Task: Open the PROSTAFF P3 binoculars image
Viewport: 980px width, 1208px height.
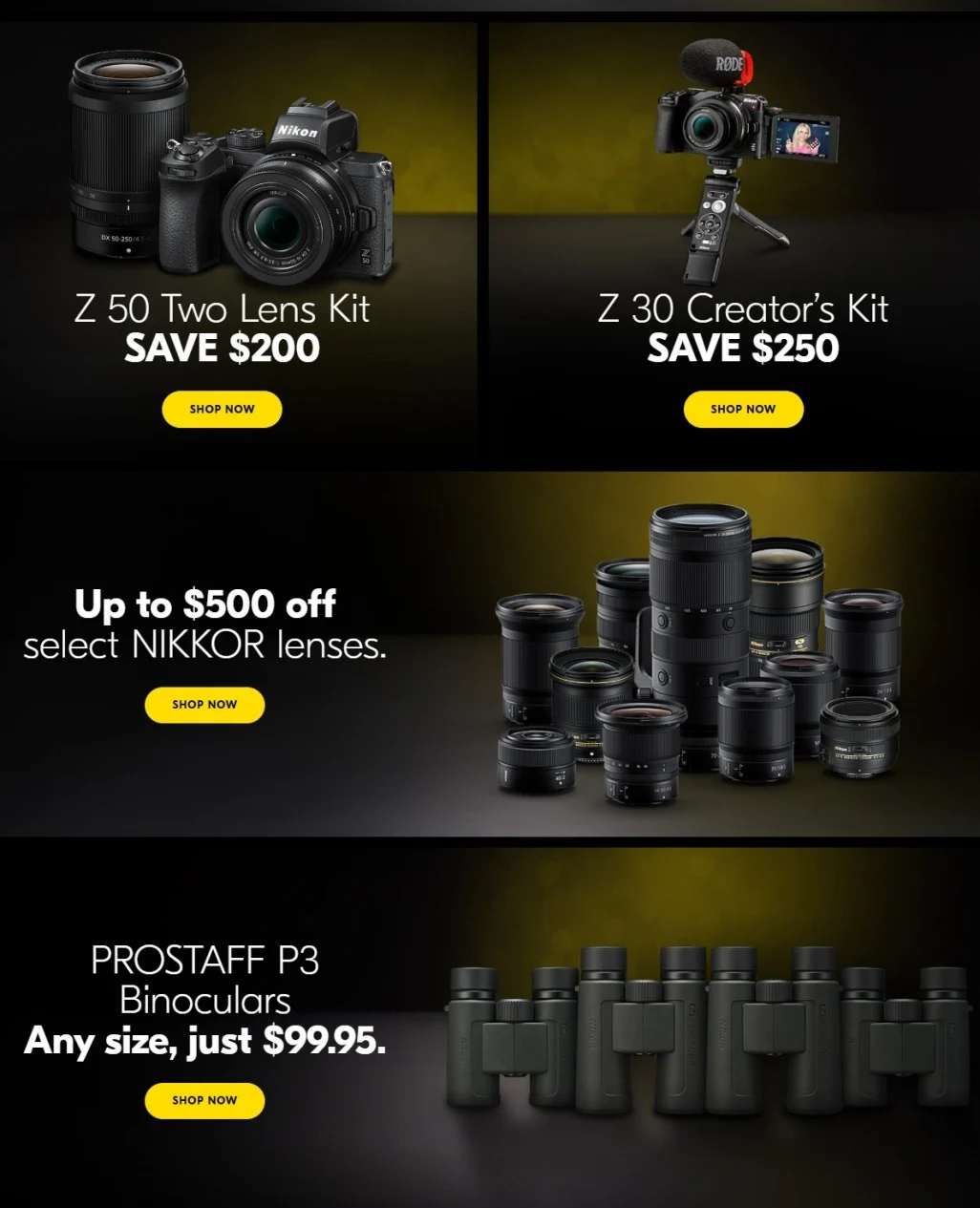Action: 707,1027
